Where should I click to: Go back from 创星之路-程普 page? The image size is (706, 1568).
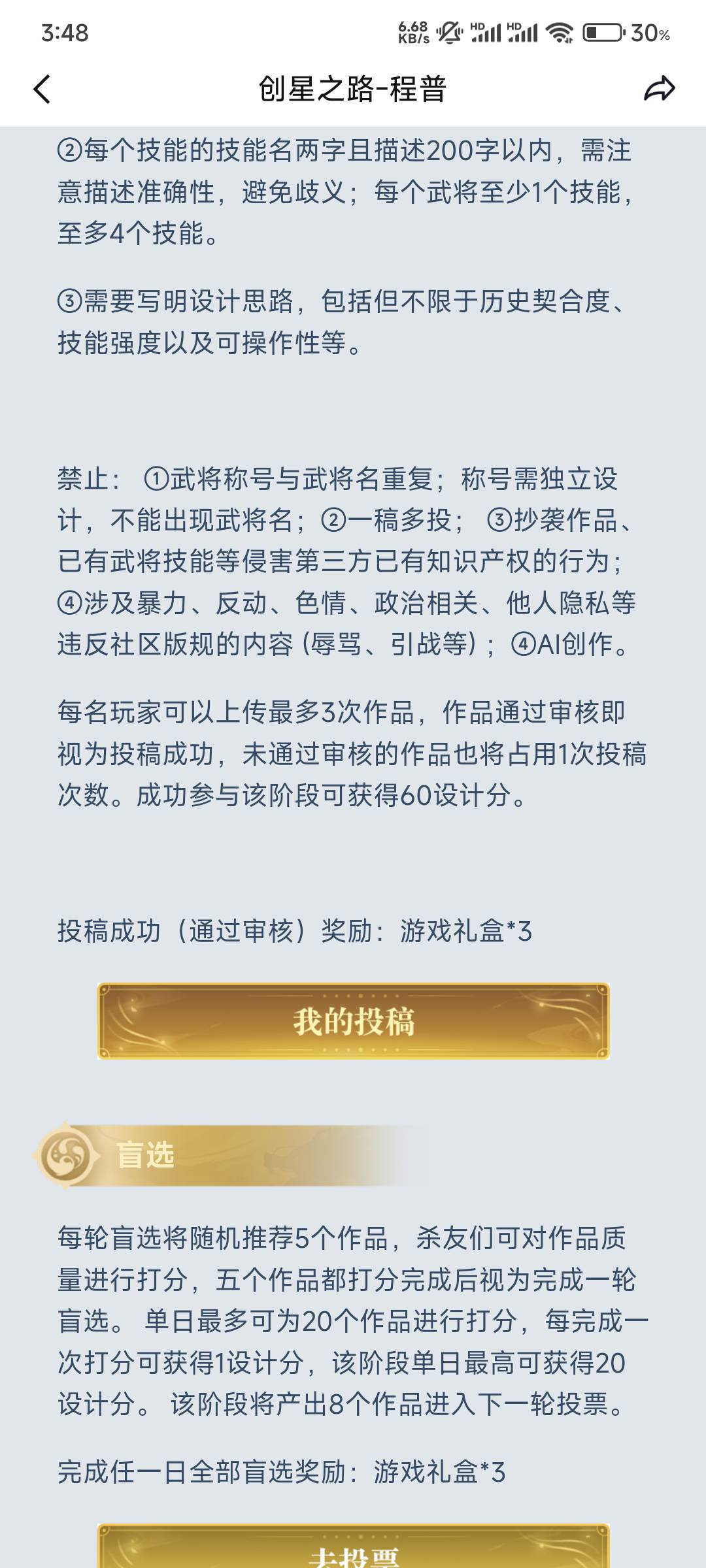[x=42, y=90]
